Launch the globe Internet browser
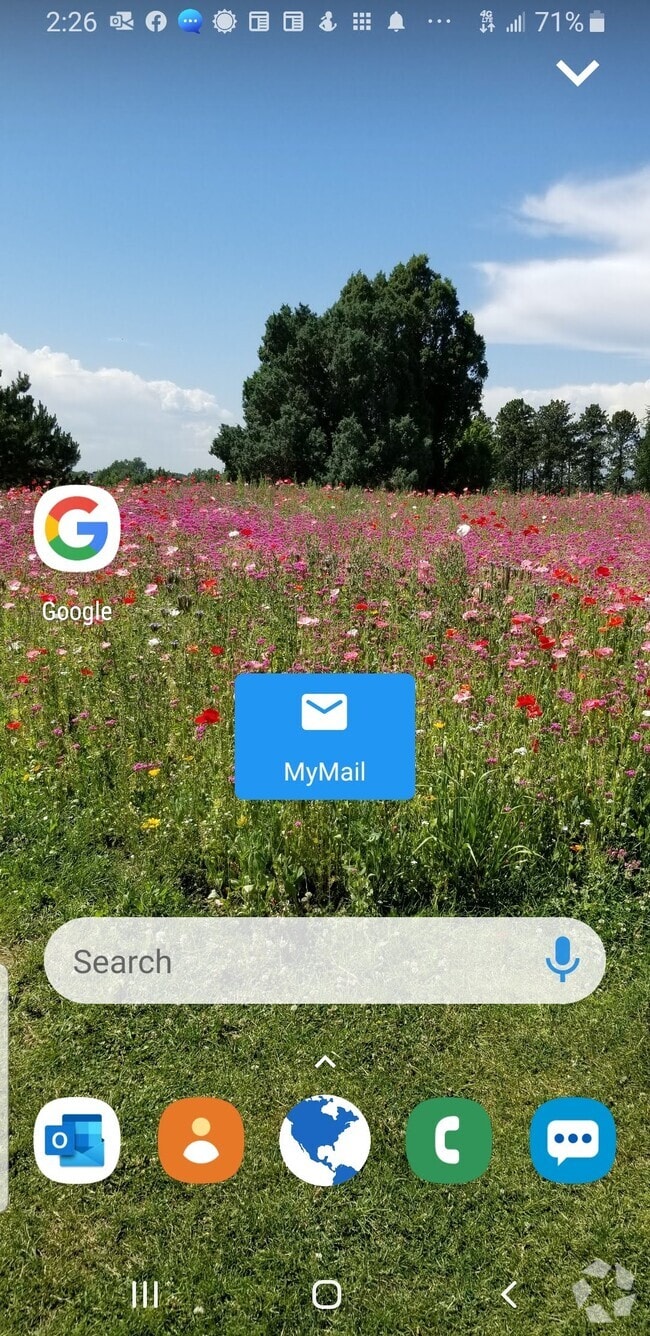Screen dimensions: 650x1336 tap(325, 1140)
